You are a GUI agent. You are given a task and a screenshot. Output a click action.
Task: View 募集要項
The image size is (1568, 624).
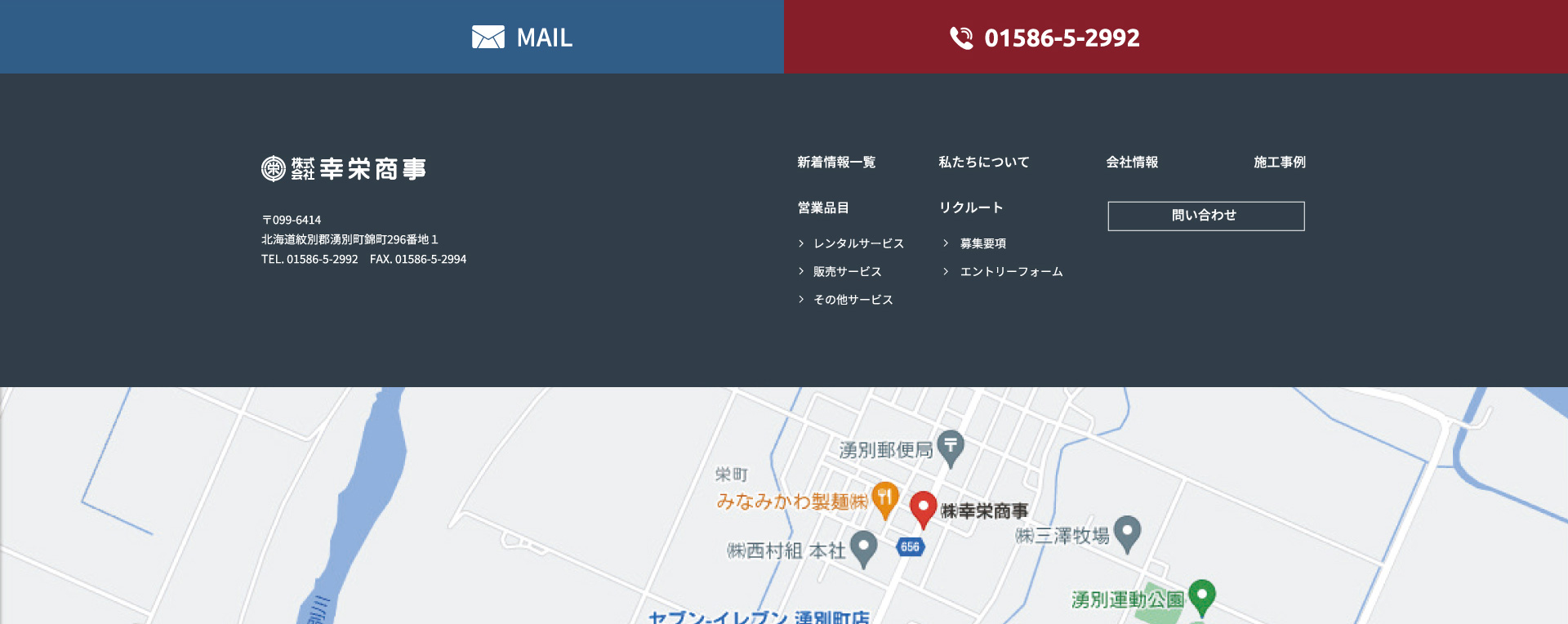point(982,244)
